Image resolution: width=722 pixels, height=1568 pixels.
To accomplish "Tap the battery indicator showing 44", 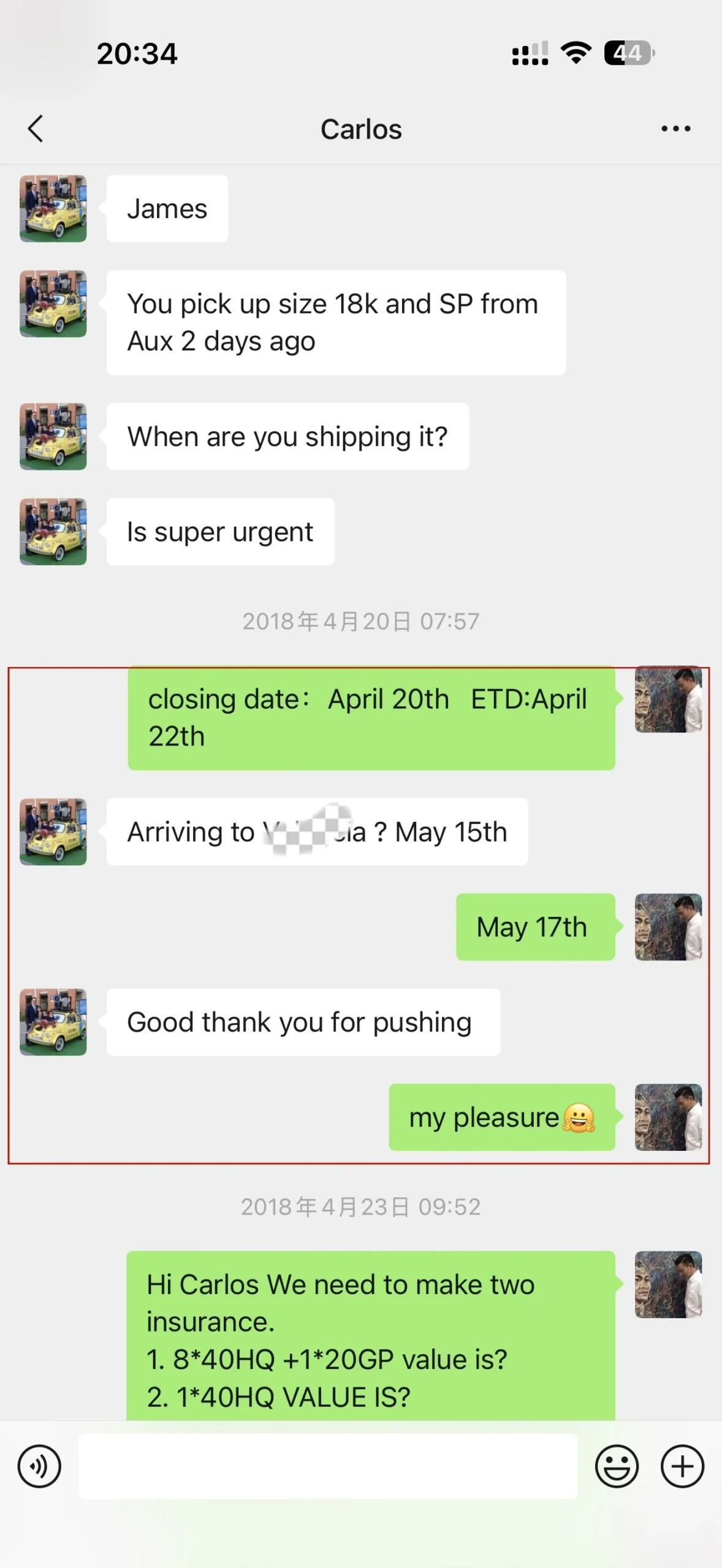I will (x=627, y=53).
